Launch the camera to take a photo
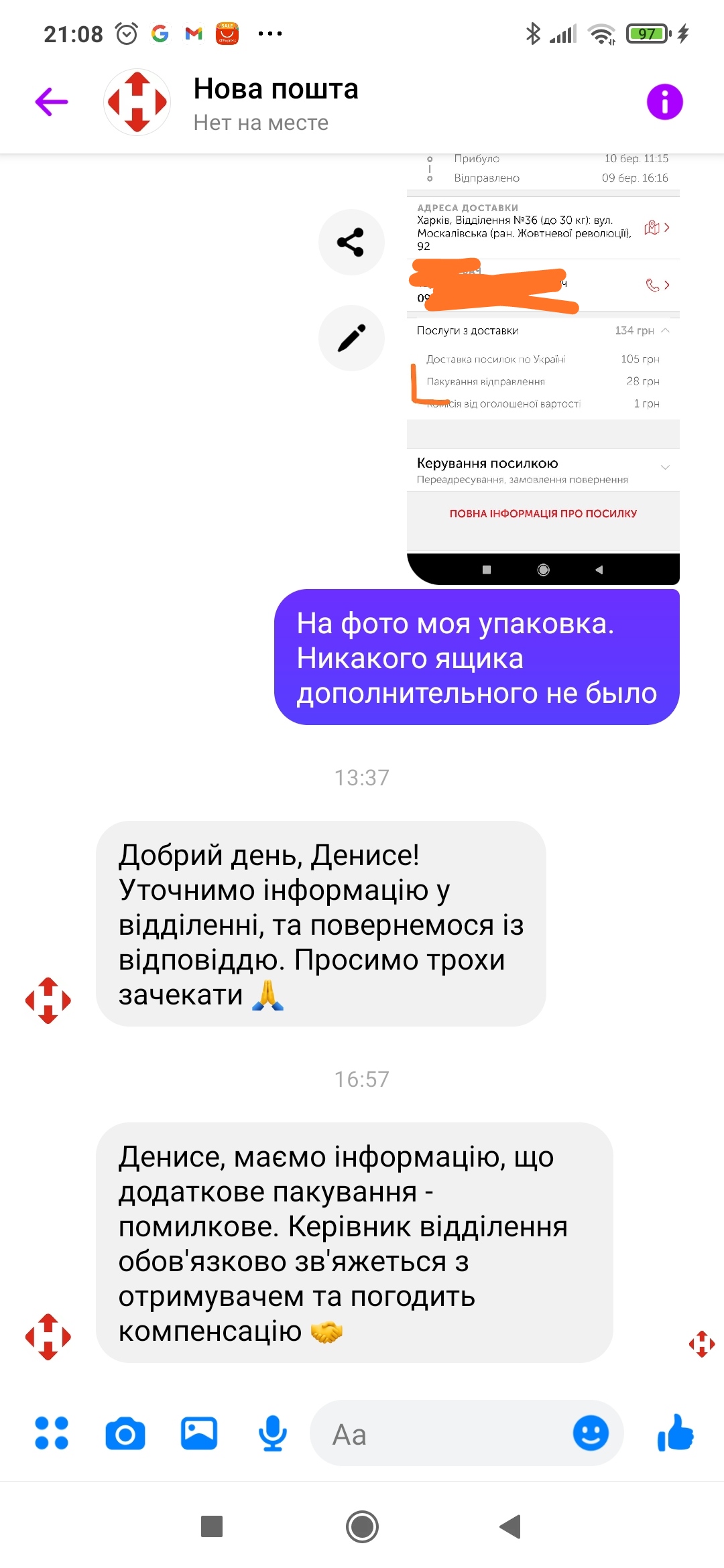The height and width of the screenshot is (1568, 724). pyautogui.click(x=125, y=1433)
